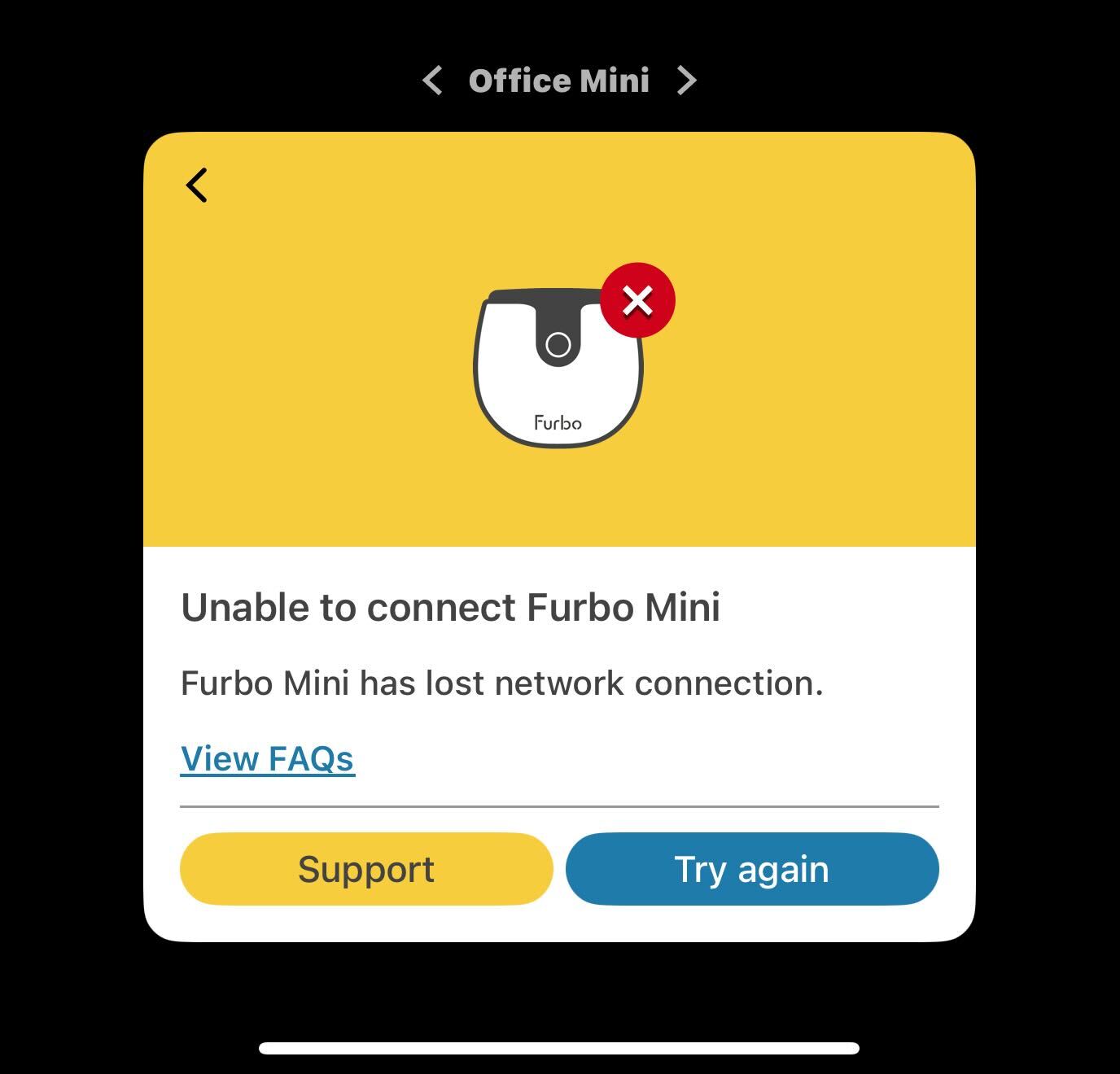Contact Support about connection issue

(x=366, y=869)
